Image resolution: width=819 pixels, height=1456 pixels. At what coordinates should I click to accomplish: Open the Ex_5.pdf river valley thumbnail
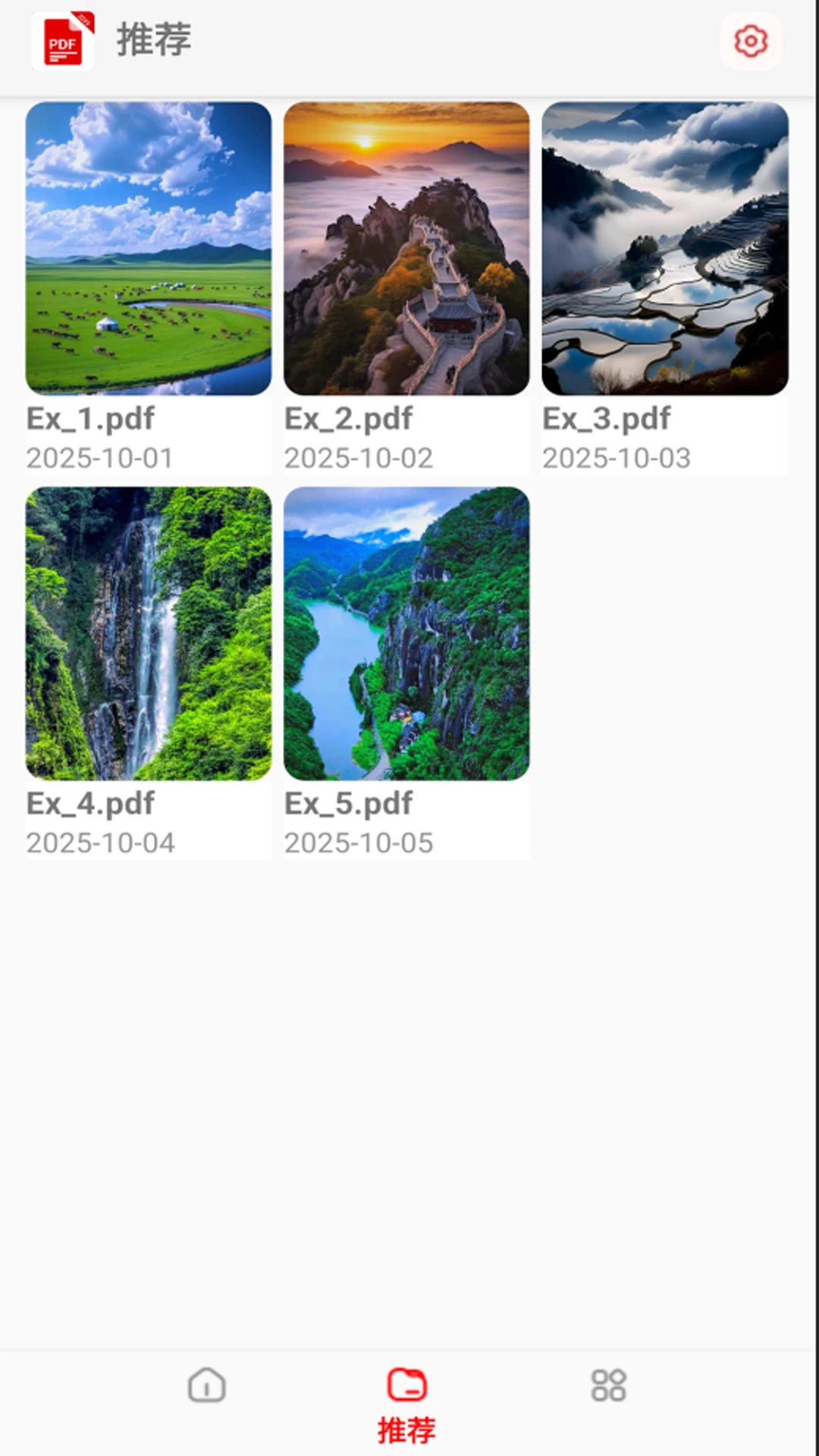pyautogui.click(x=406, y=634)
